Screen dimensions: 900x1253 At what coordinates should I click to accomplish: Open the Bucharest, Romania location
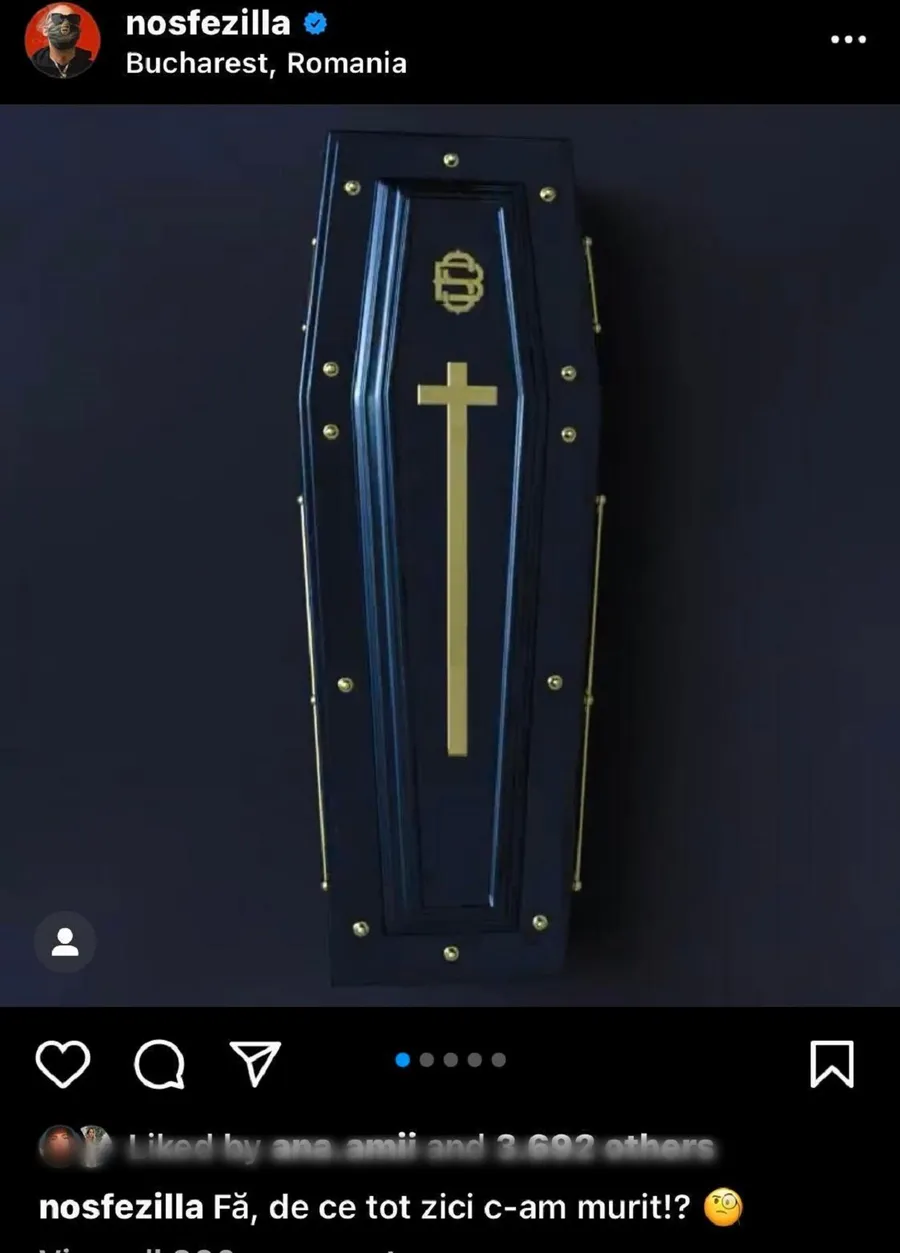pyautogui.click(x=266, y=63)
